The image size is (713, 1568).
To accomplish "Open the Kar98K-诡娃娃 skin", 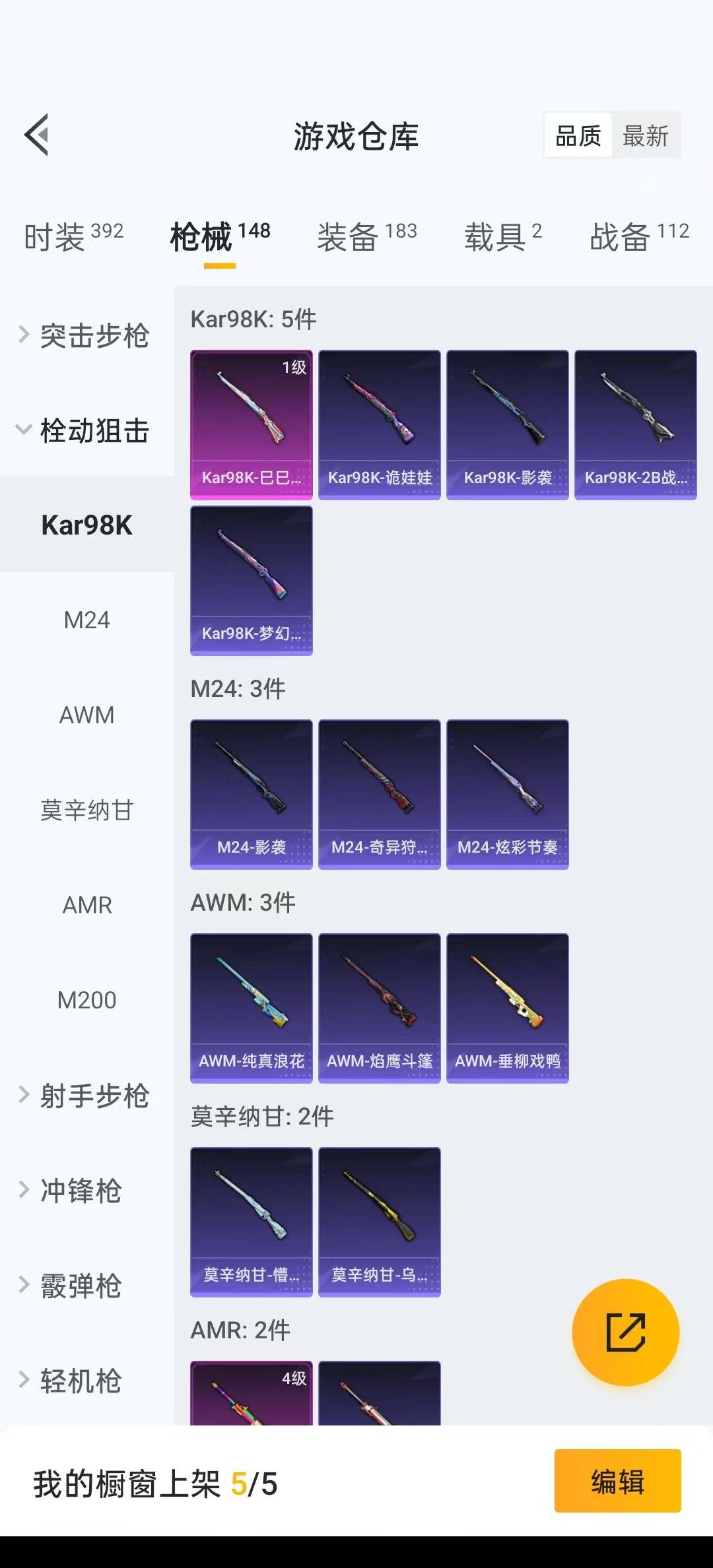I will click(379, 424).
